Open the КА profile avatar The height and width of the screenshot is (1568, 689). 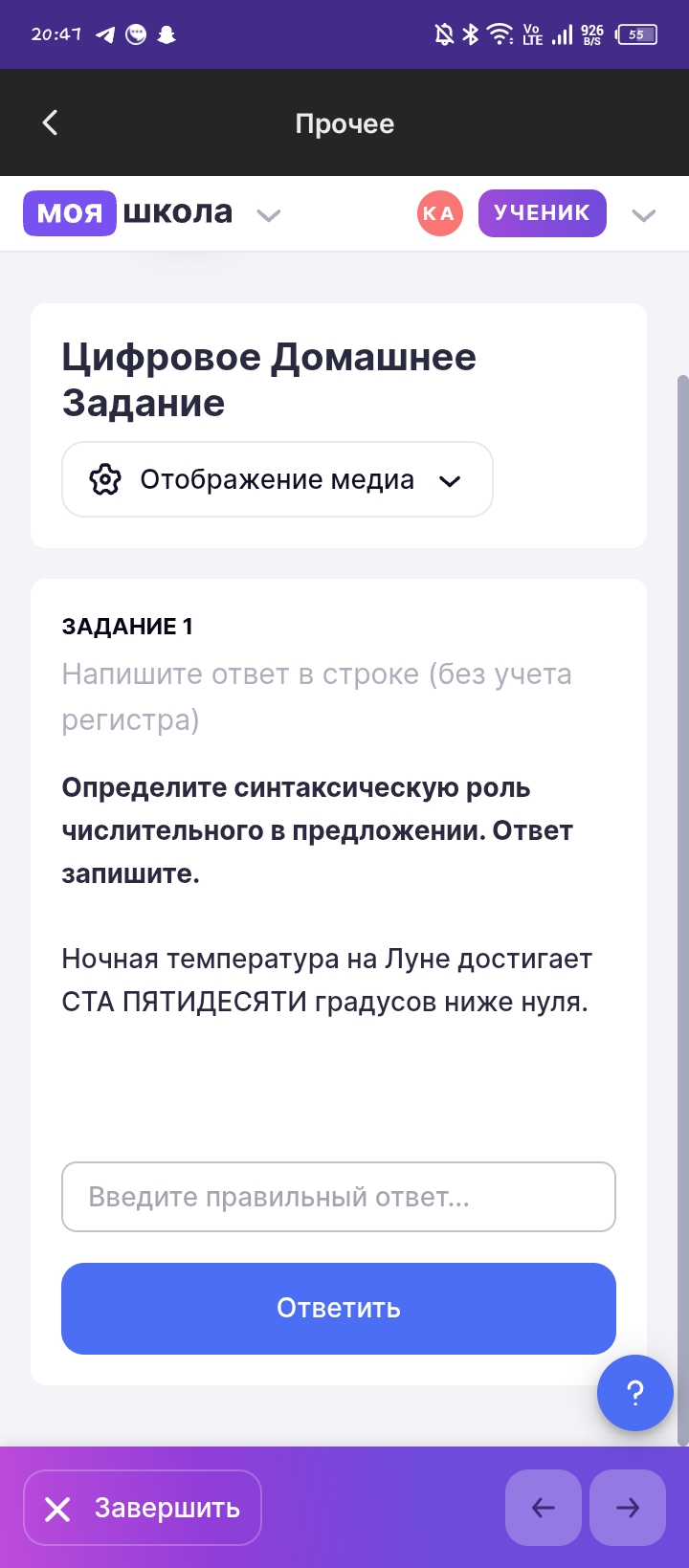click(x=439, y=213)
